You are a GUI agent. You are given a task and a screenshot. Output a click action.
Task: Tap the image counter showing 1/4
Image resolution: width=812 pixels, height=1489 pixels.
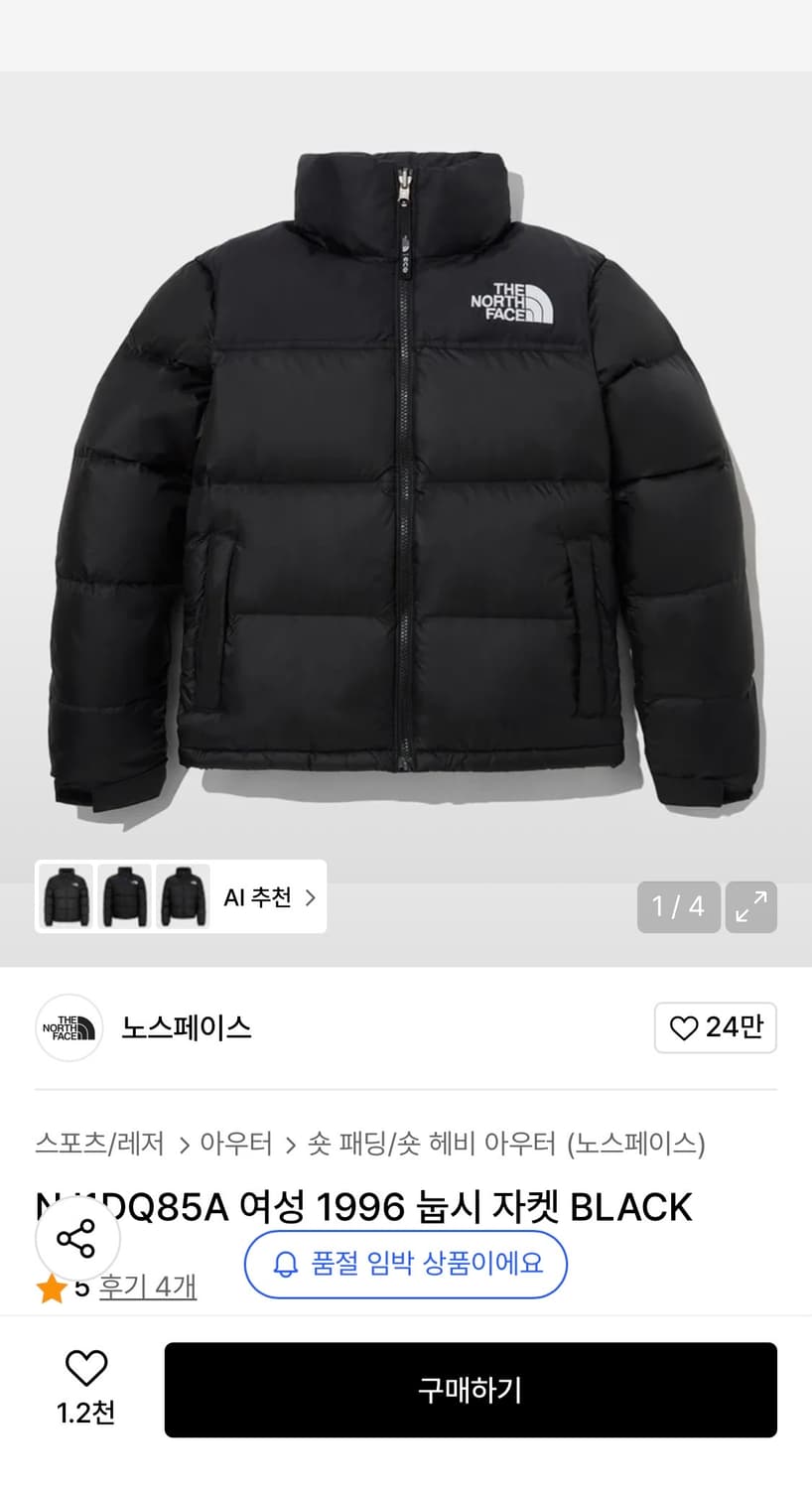679,906
